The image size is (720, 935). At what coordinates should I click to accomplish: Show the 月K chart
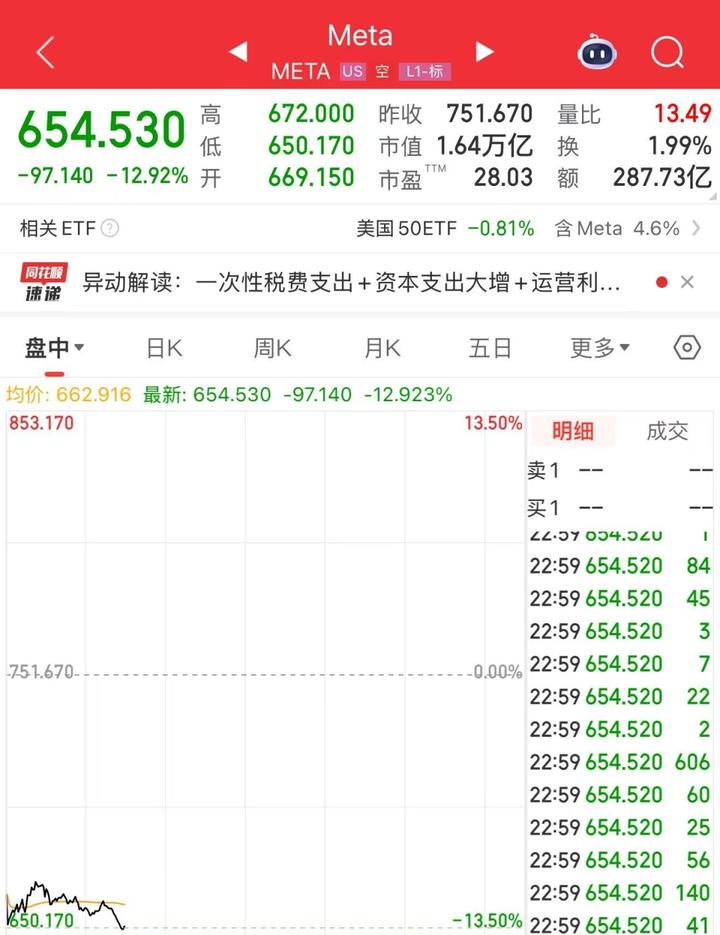coord(382,348)
